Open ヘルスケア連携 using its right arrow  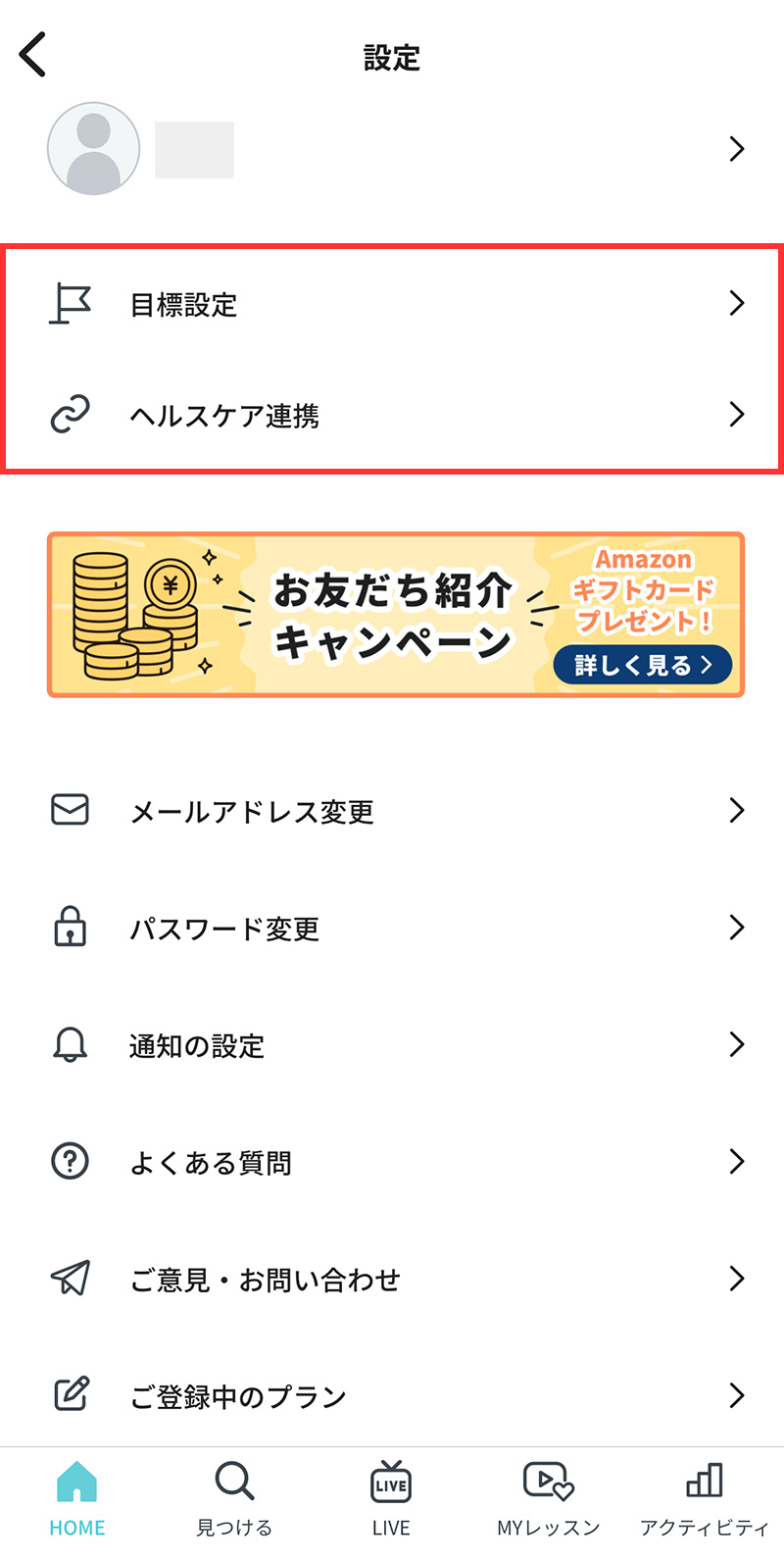(x=737, y=415)
